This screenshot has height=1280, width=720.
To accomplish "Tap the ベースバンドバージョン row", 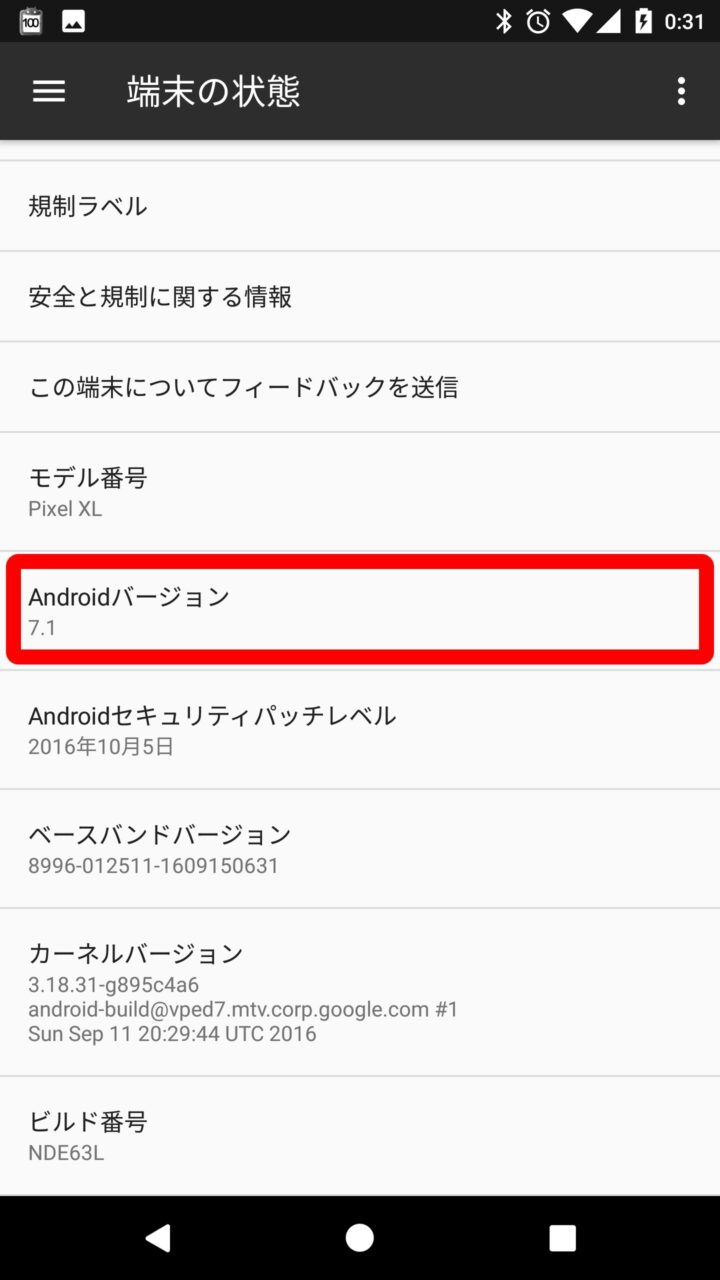I will (360, 848).
